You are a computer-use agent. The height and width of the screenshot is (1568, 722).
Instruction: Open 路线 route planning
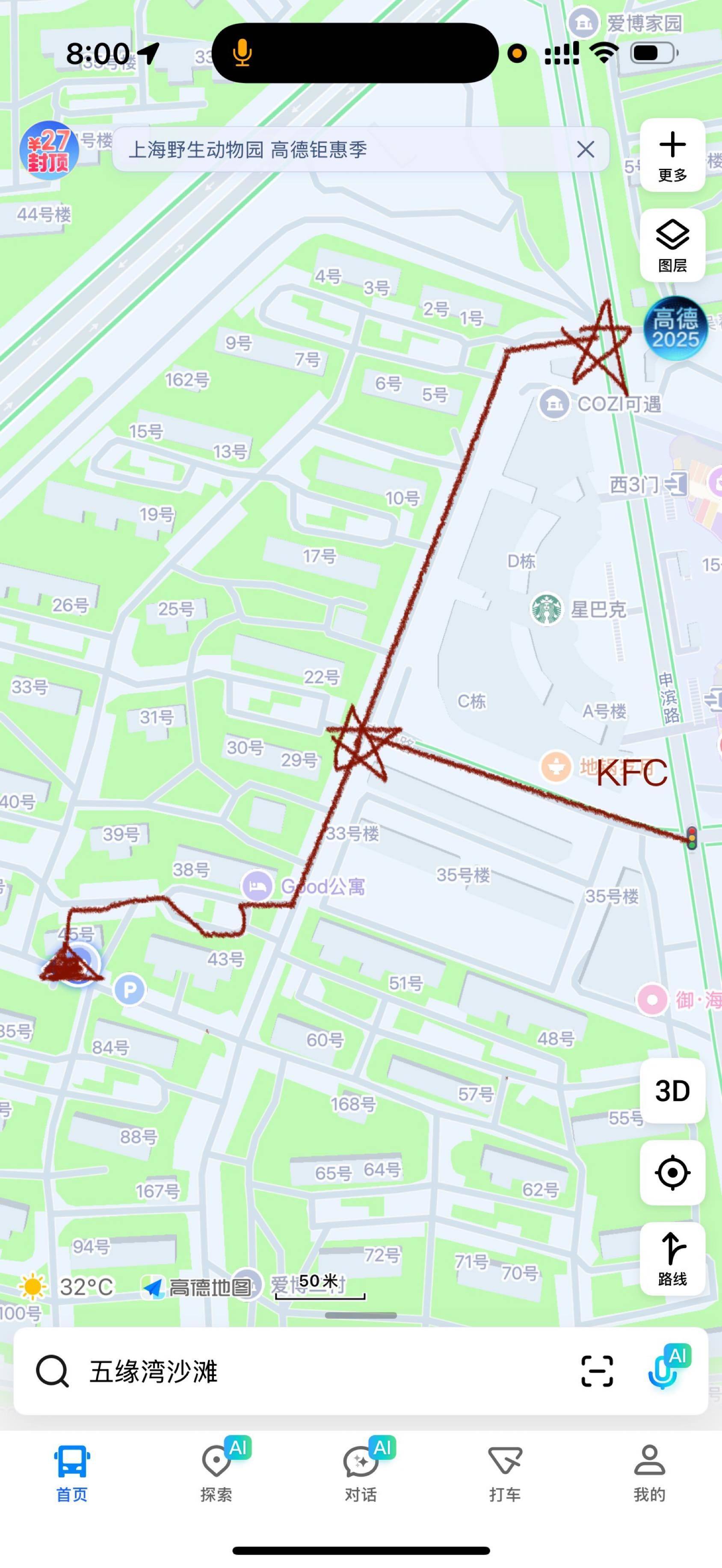pyautogui.click(x=672, y=1259)
